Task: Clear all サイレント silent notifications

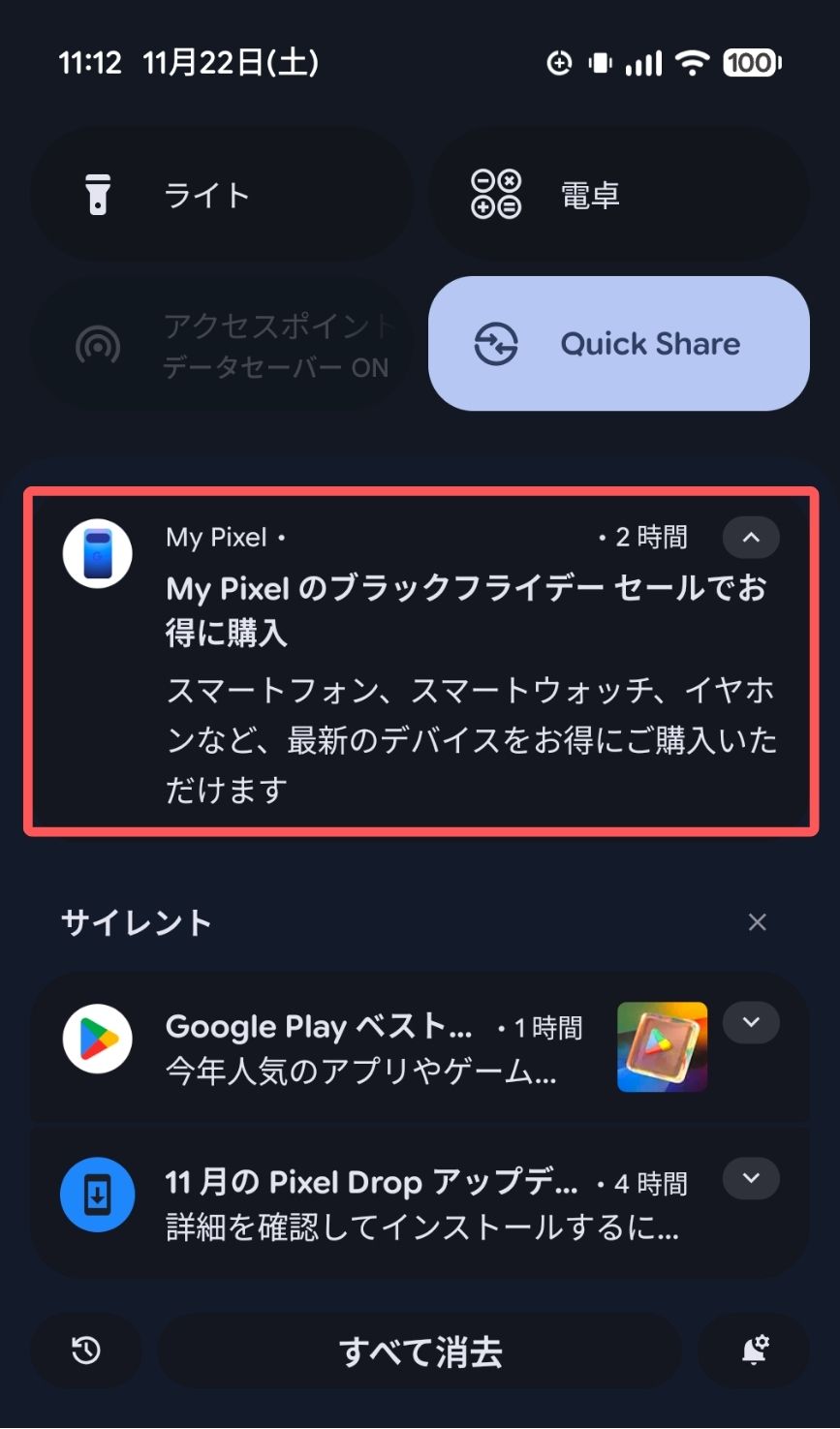Action: [x=757, y=922]
